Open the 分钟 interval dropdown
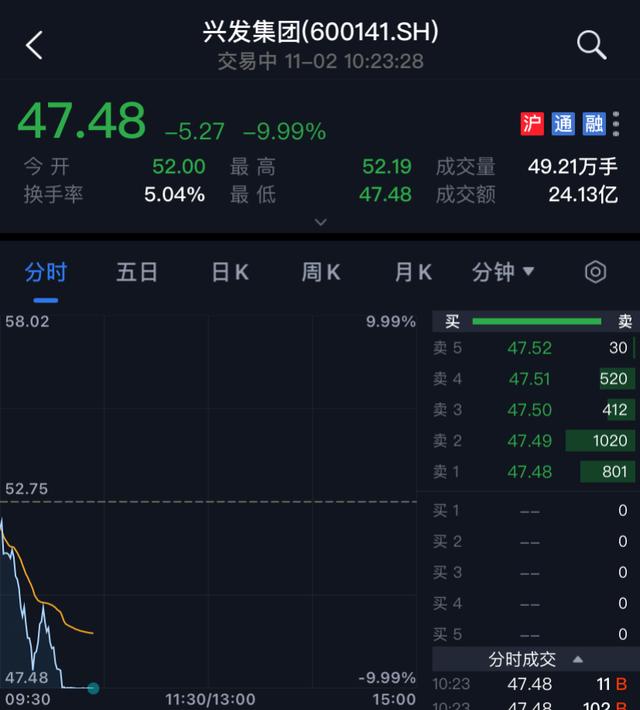 click(503, 272)
